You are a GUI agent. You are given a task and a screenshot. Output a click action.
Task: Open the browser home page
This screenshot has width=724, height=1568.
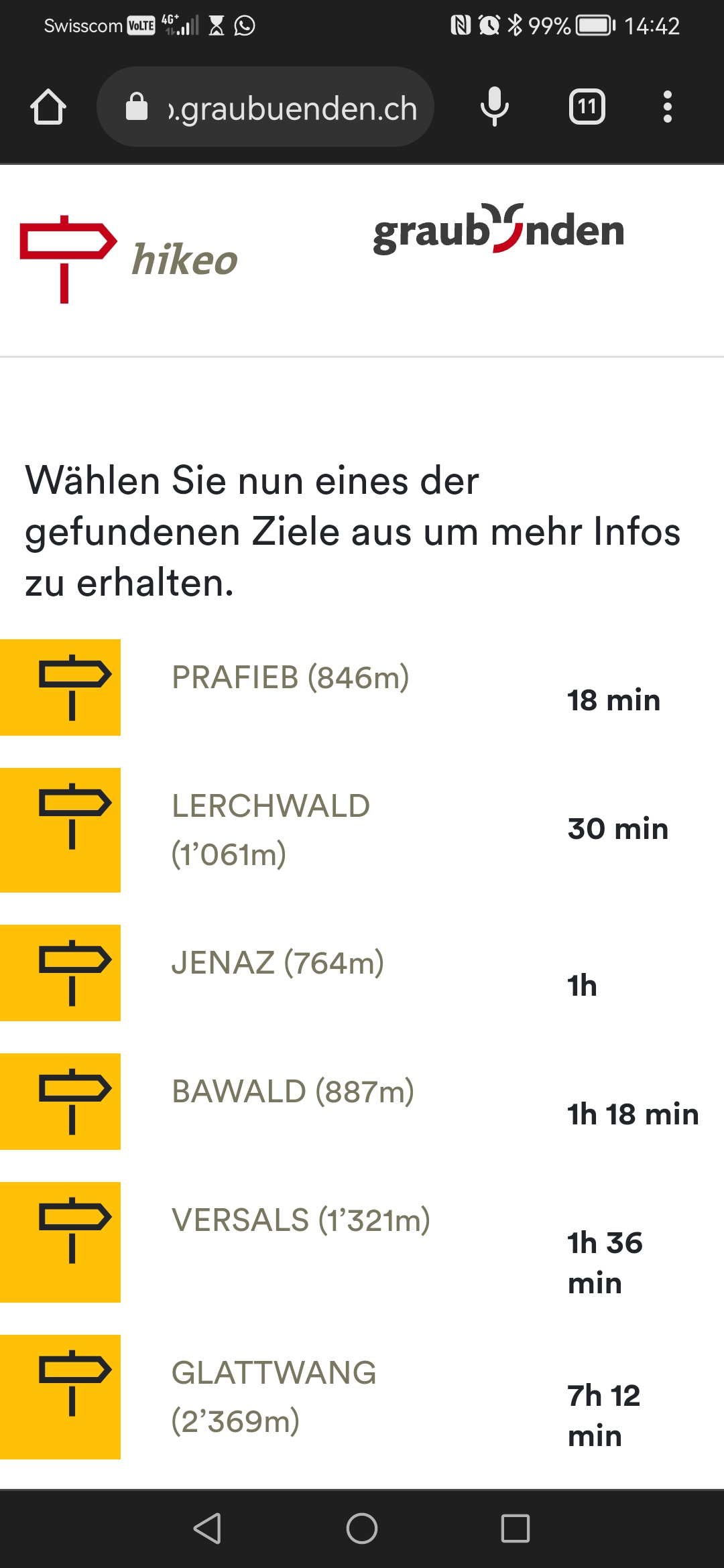click(48, 107)
